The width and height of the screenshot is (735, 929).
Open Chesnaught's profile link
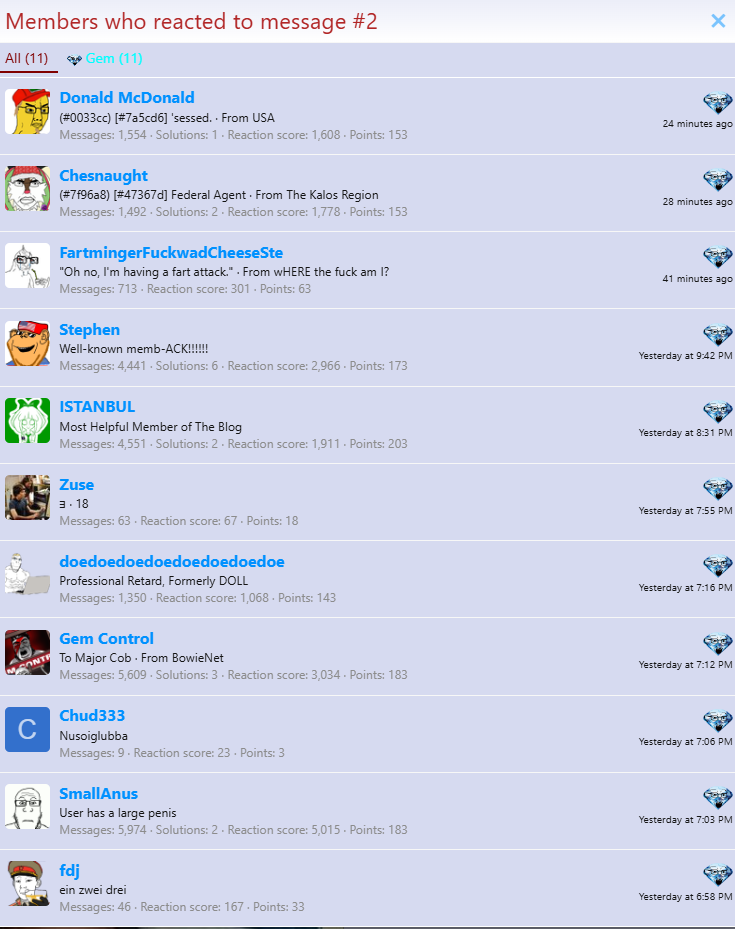(x=103, y=176)
